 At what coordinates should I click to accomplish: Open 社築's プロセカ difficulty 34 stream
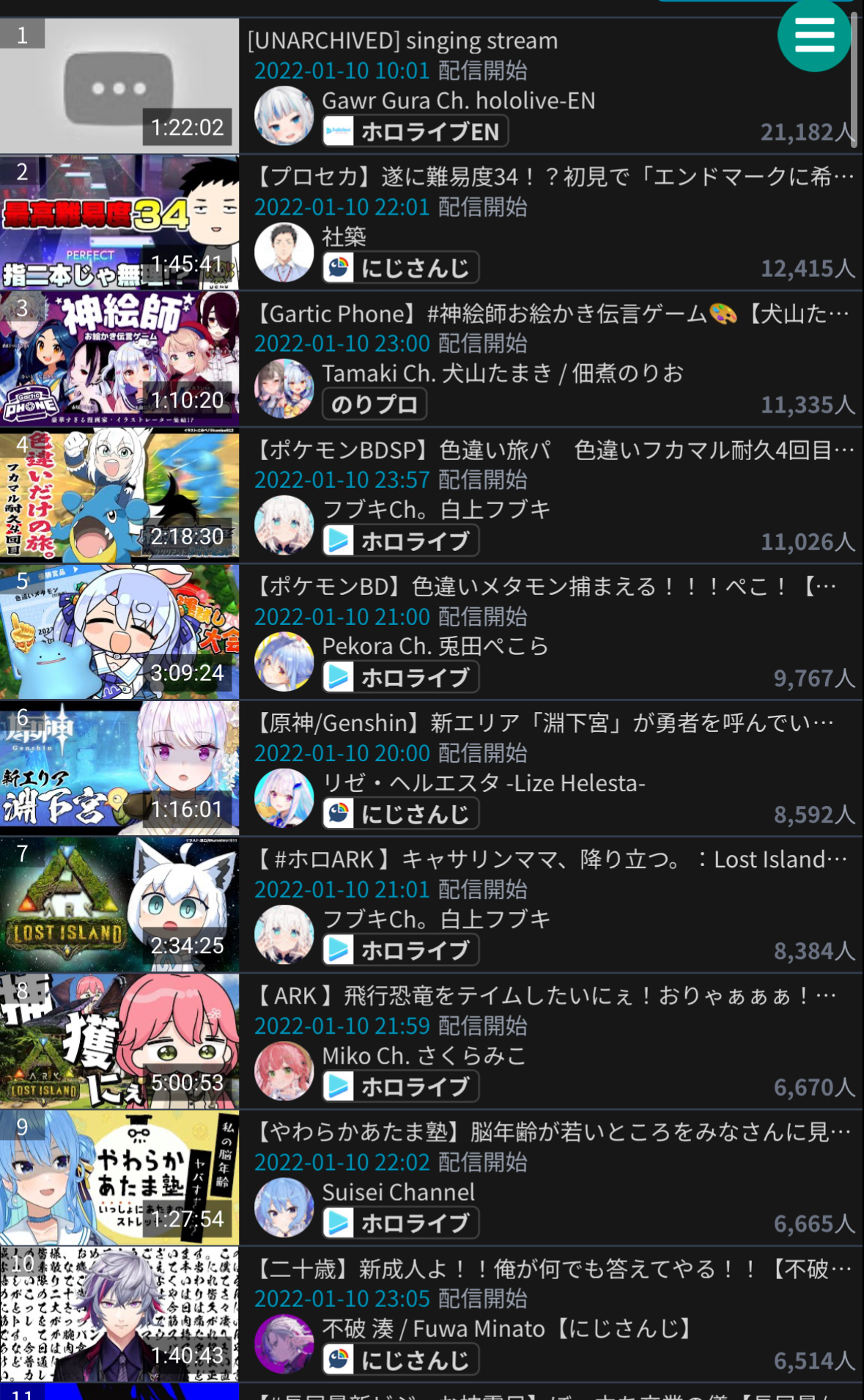pos(554,177)
